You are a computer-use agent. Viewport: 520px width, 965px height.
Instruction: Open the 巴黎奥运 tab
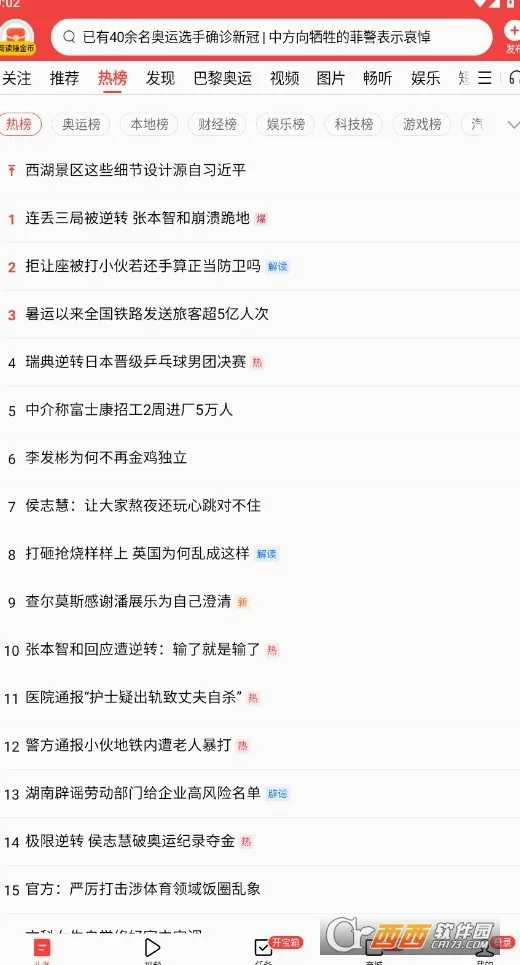pyautogui.click(x=222, y=78)
